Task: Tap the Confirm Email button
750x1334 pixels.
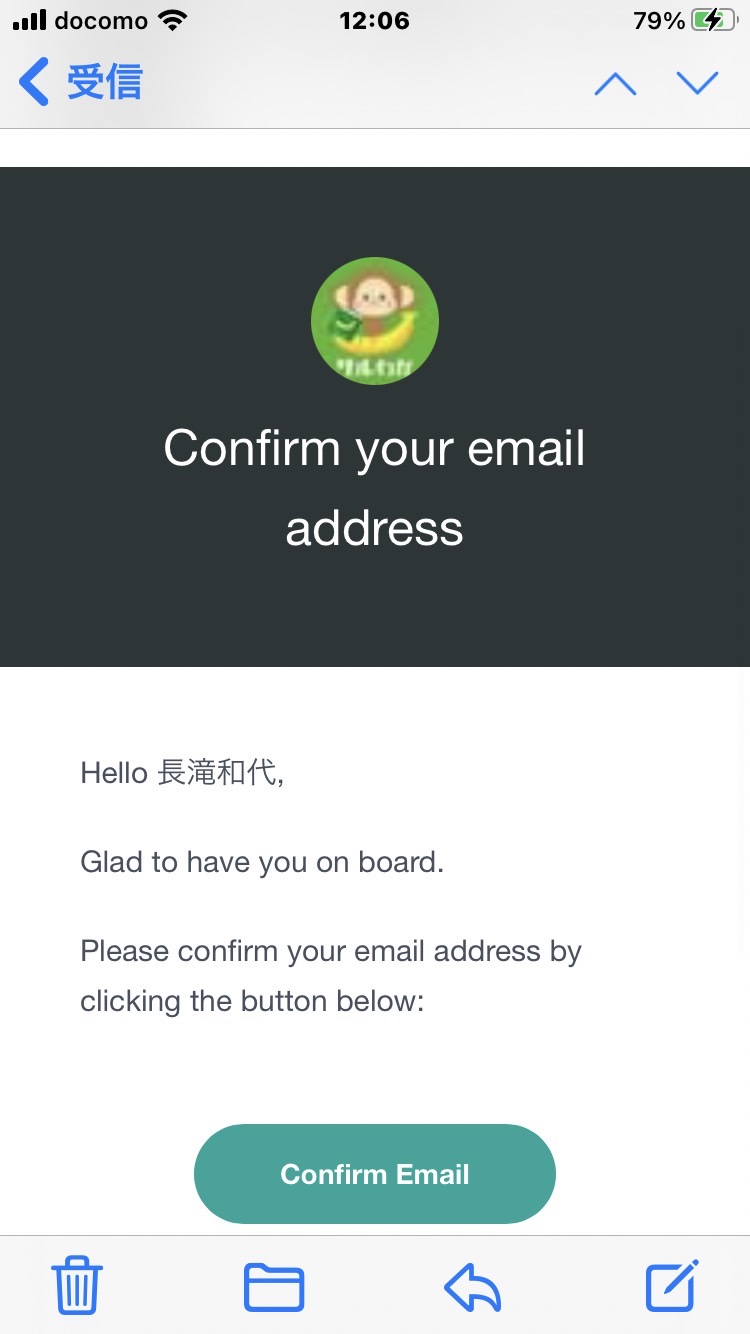Action: click(x=374, y=1174)
